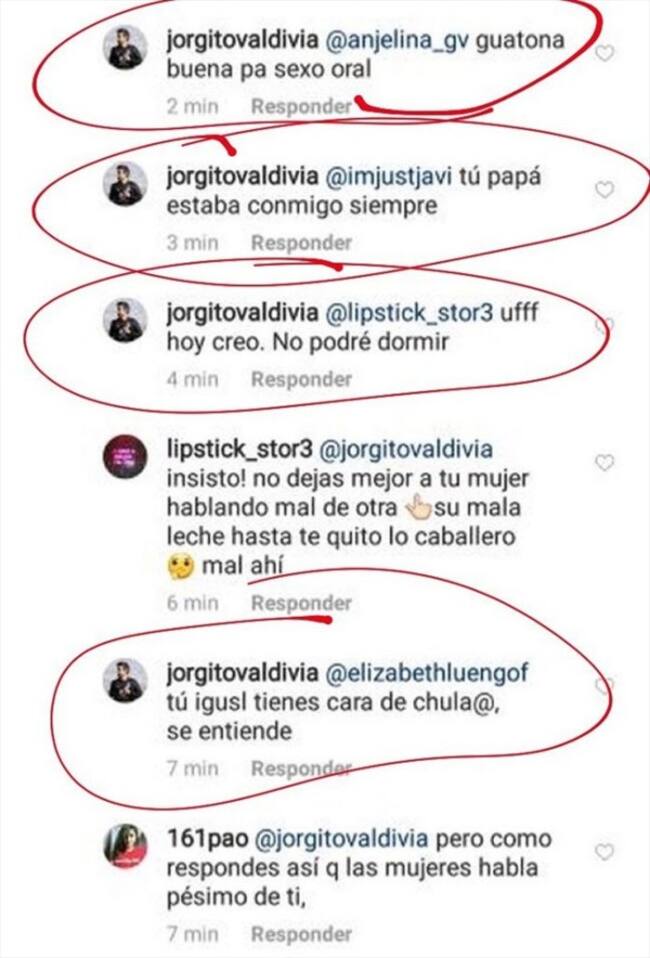Reply to 161pao's comment
Screen dimensions: 650x958
[x=300, y=934]
